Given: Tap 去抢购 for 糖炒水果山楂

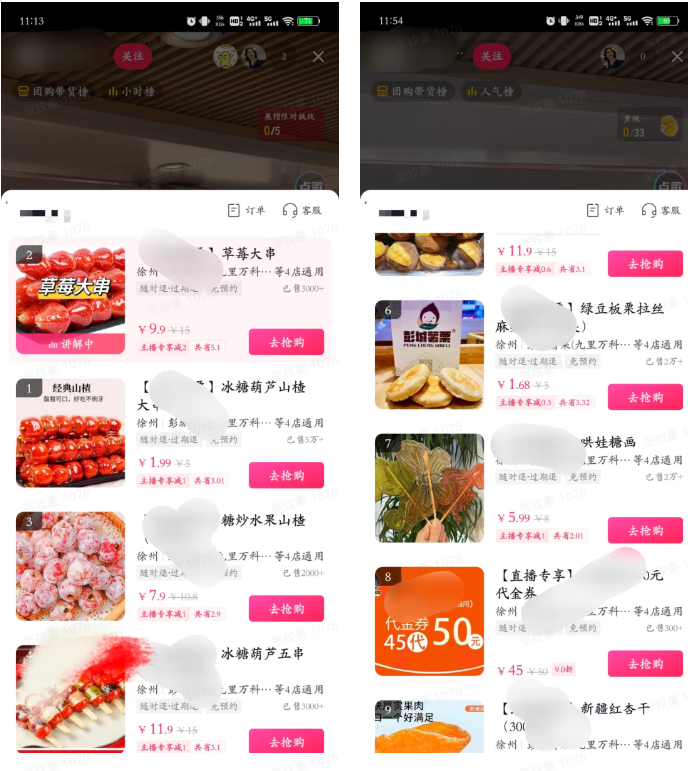Looking at the screenshot, I should coord(286,608).
